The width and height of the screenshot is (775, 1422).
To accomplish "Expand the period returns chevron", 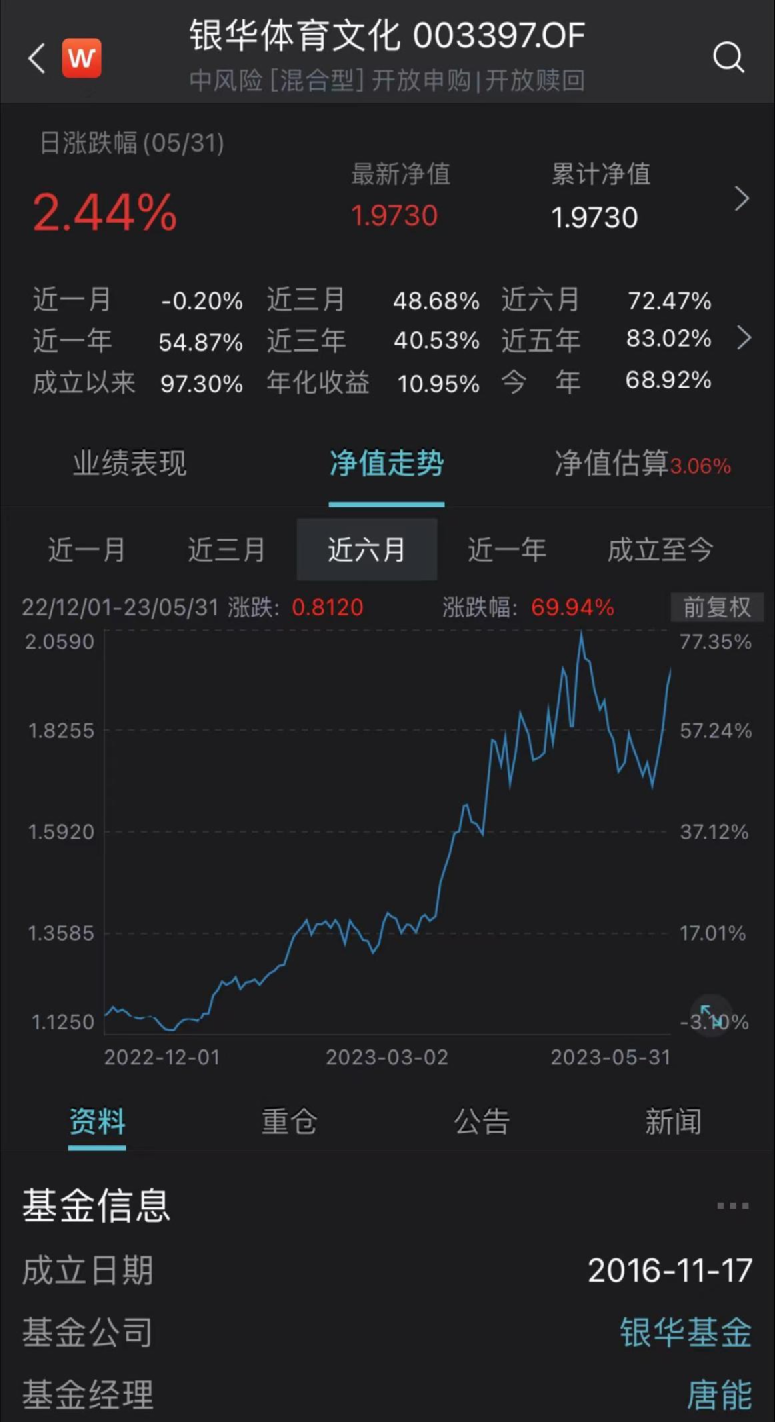I will pyautogui.click(x=743, y=339).
